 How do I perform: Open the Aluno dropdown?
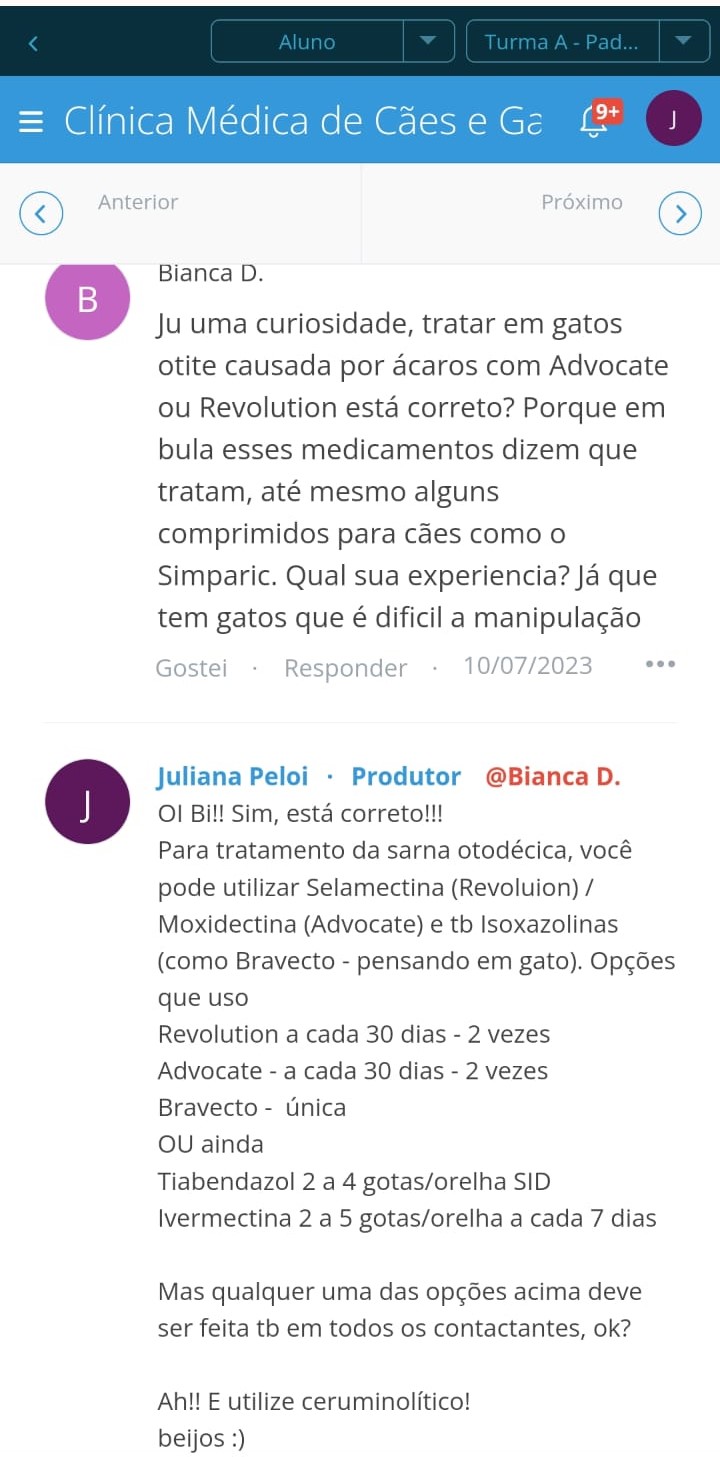click(x=332, y=42)
